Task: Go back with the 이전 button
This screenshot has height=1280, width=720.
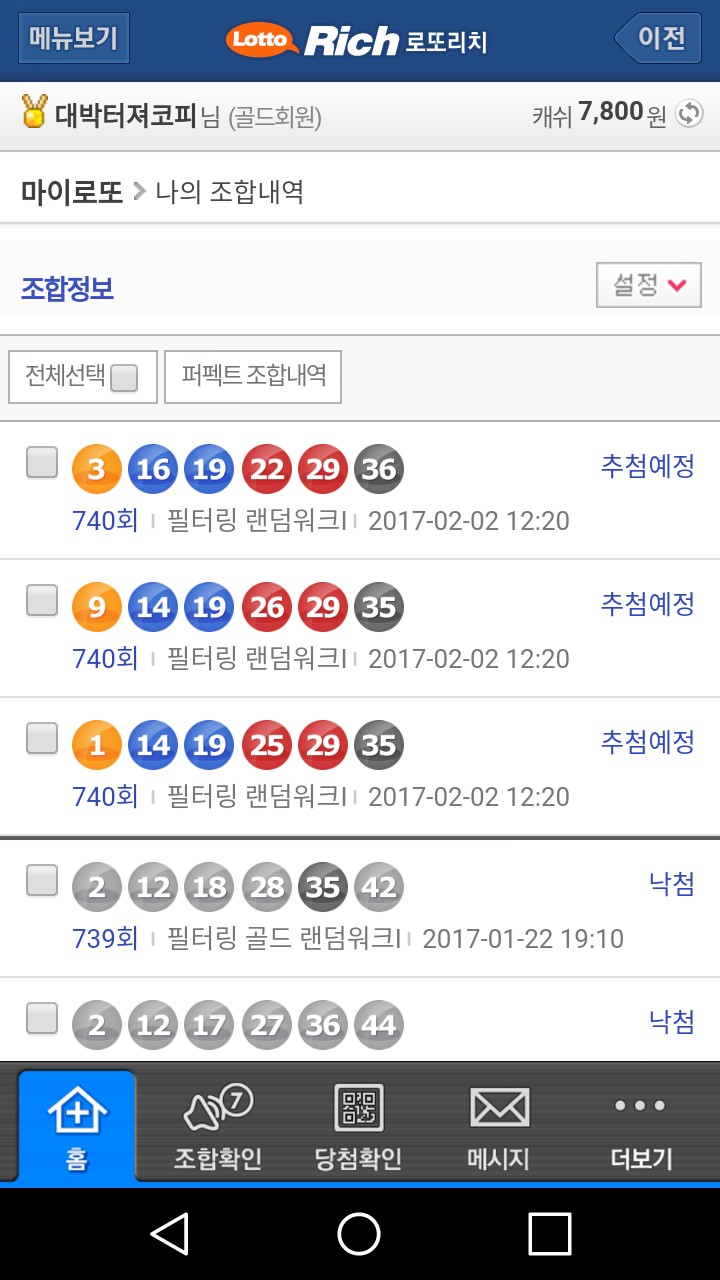Action: tap(658, 39)
